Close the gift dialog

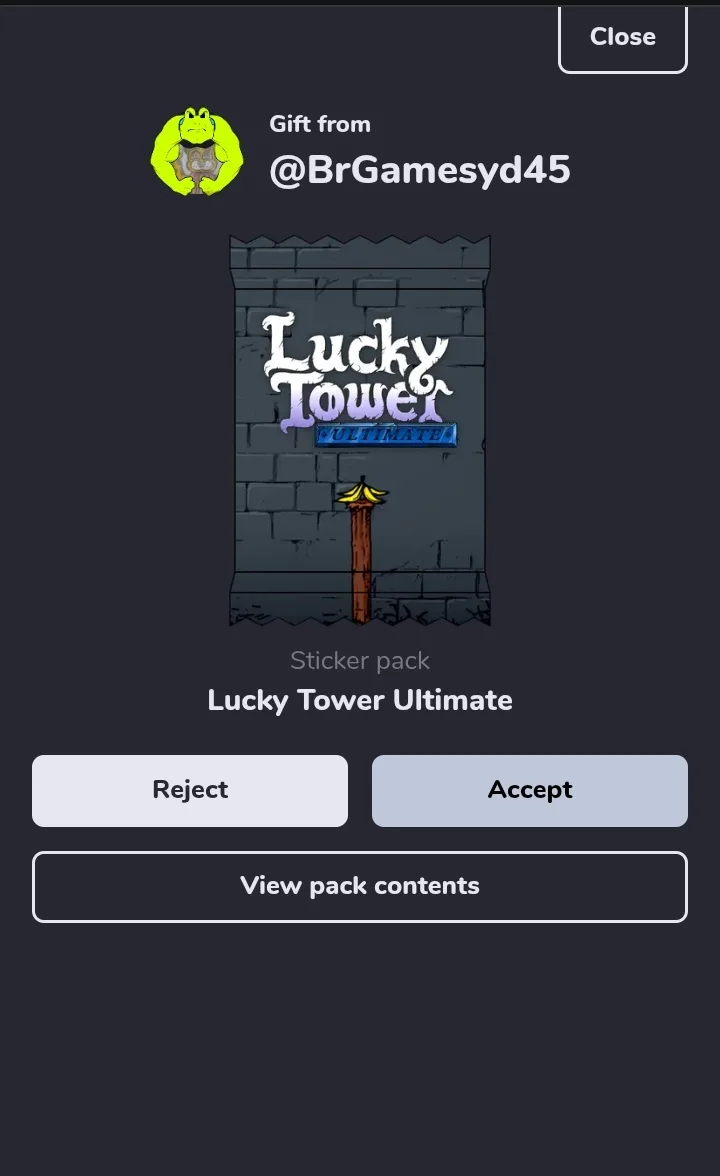tap(622, 38)
